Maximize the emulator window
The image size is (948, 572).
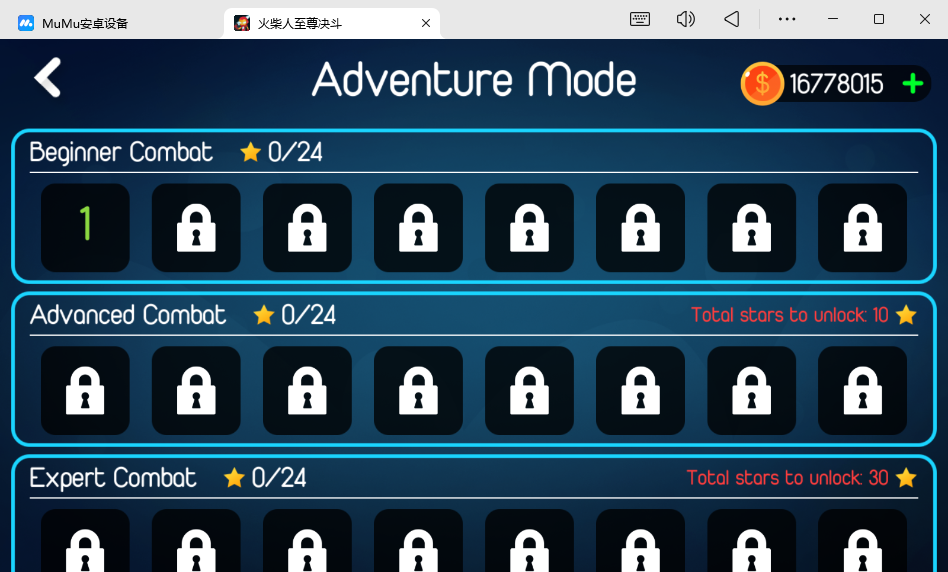(879, 19)
